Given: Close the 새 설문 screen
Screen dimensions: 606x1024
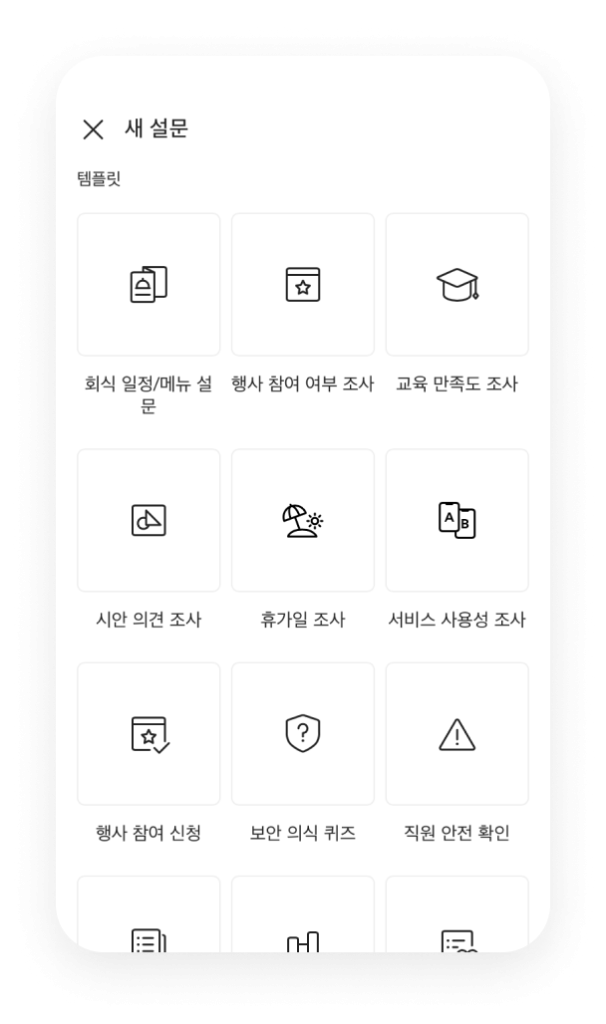Looking at the screenshot, I should (93, 129).
